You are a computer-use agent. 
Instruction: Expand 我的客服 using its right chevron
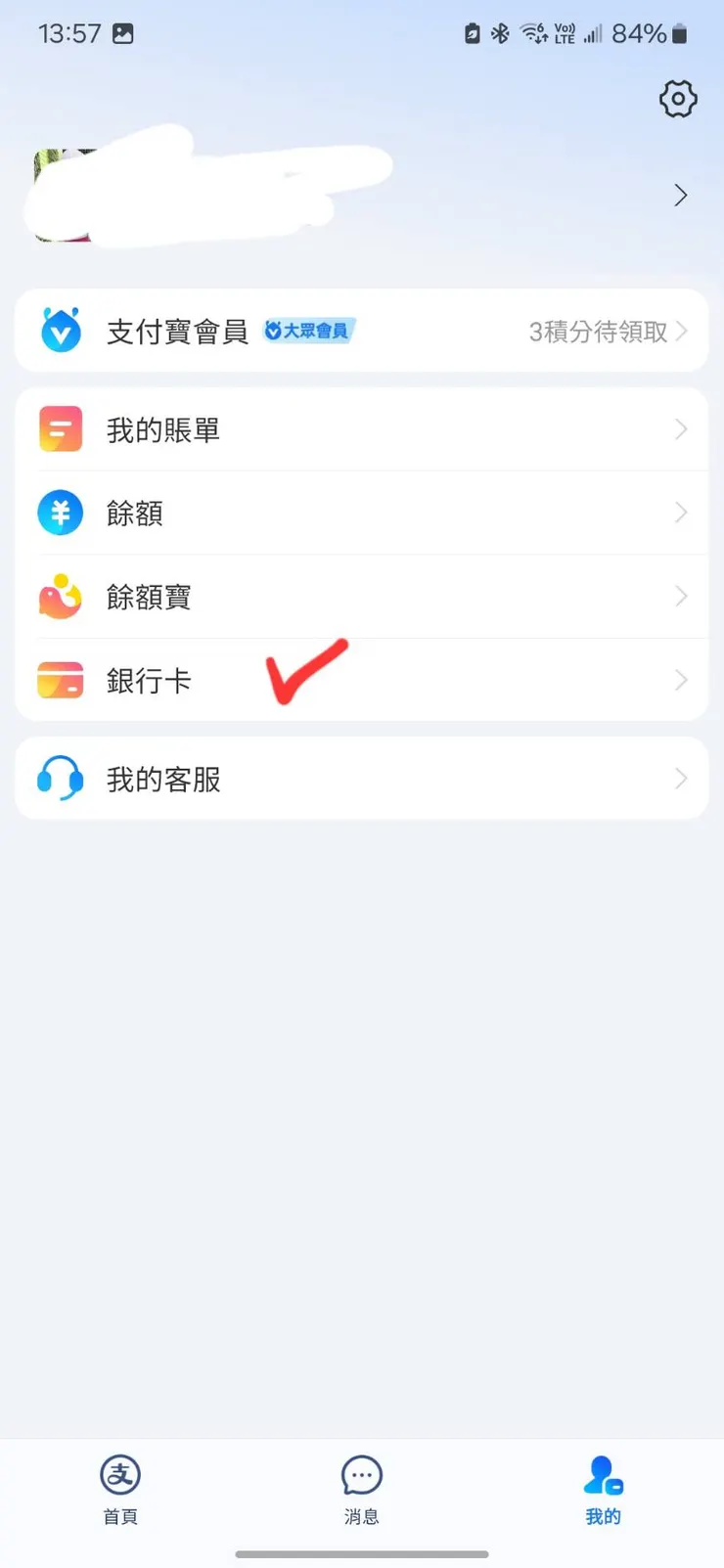(x=682, y=778)
